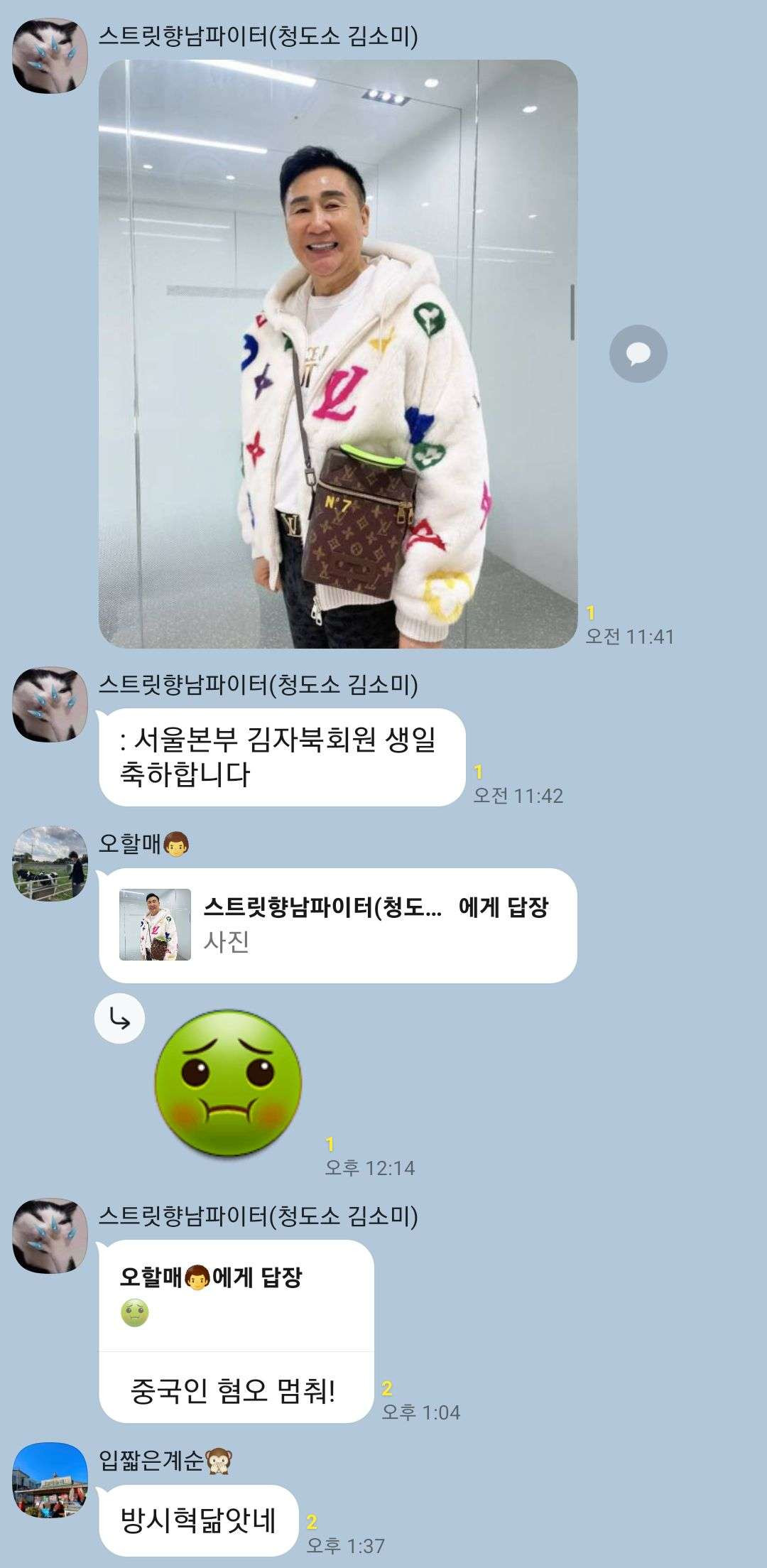Image resolution: width=767 pixels, height=1568 pixels.
Task: Open the shared photo in full view
Action: 337,354
